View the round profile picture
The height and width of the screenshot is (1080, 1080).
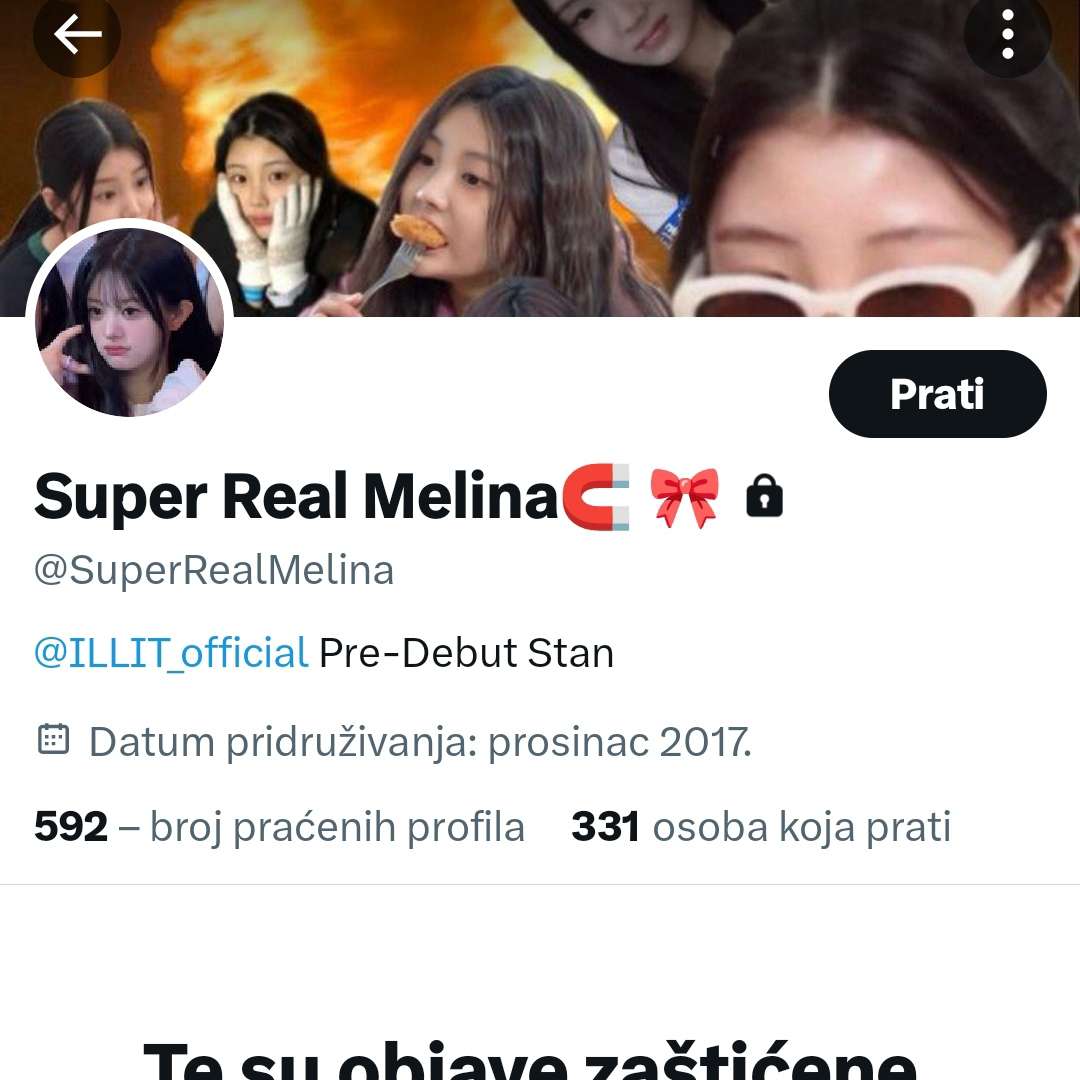point(129,322)
